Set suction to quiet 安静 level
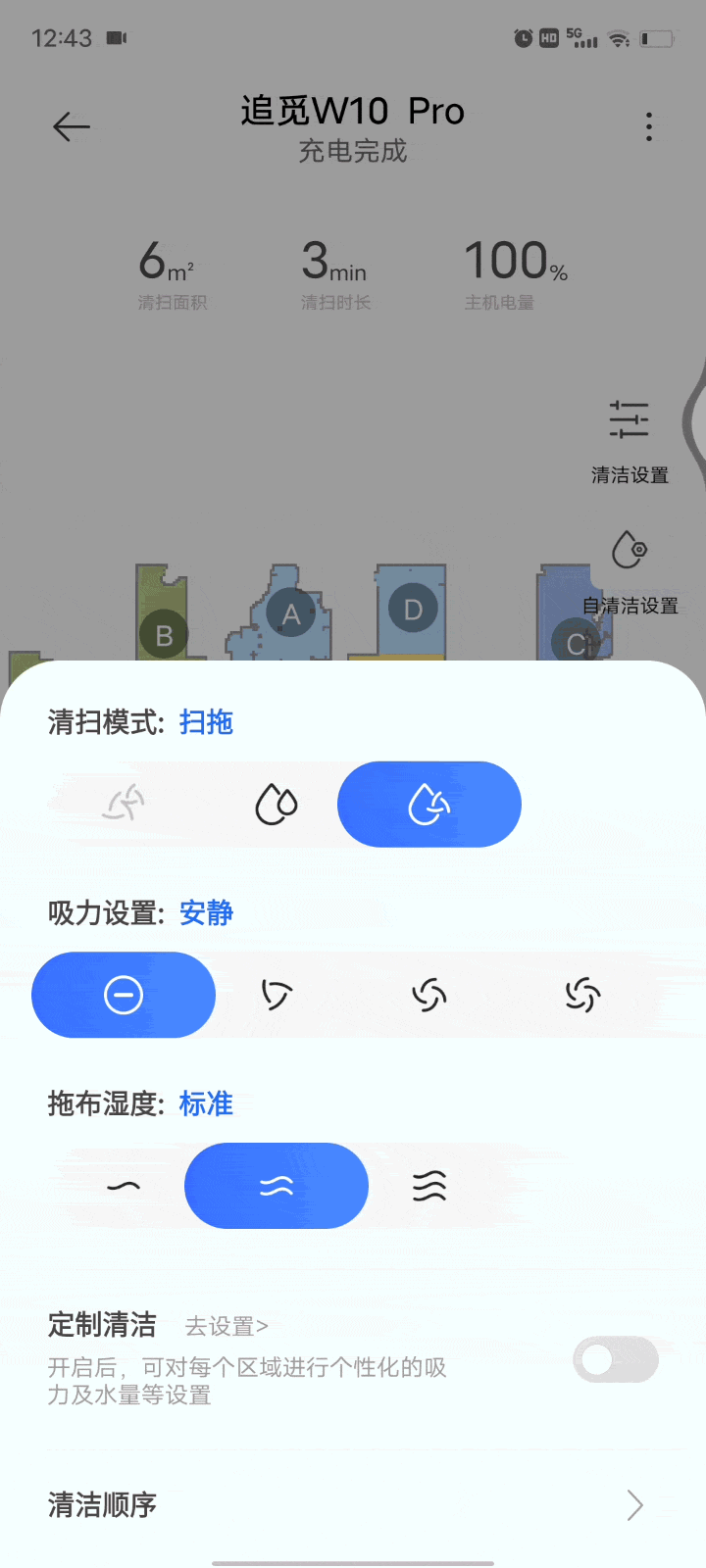Image resolution: width=706 pixels, height=1568 pixels. tap(124, 995)
